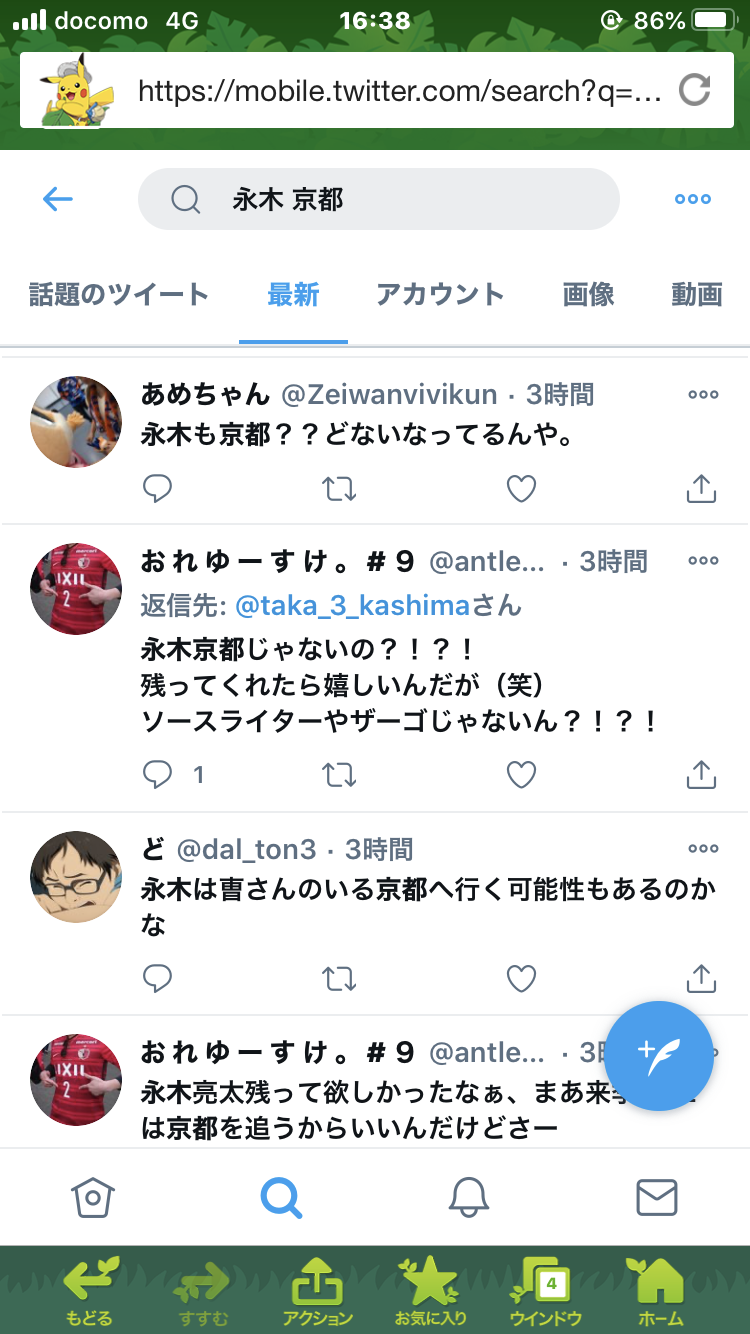Share the tweet replying to @taka_3_kashima
Viewport: 750px width, 1334px height.
702,775
